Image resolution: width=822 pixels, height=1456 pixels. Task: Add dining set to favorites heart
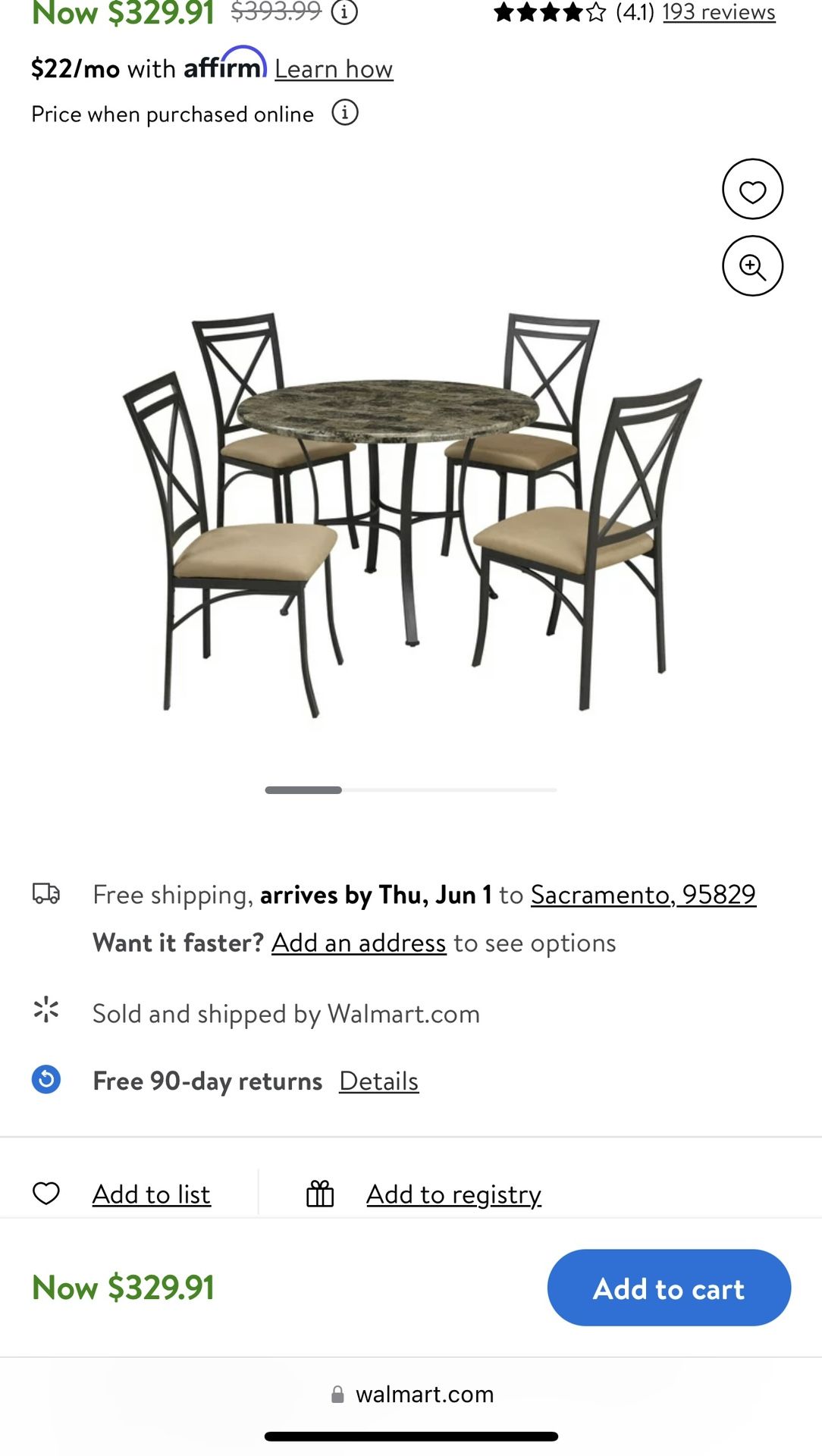(x=752, y=189)
